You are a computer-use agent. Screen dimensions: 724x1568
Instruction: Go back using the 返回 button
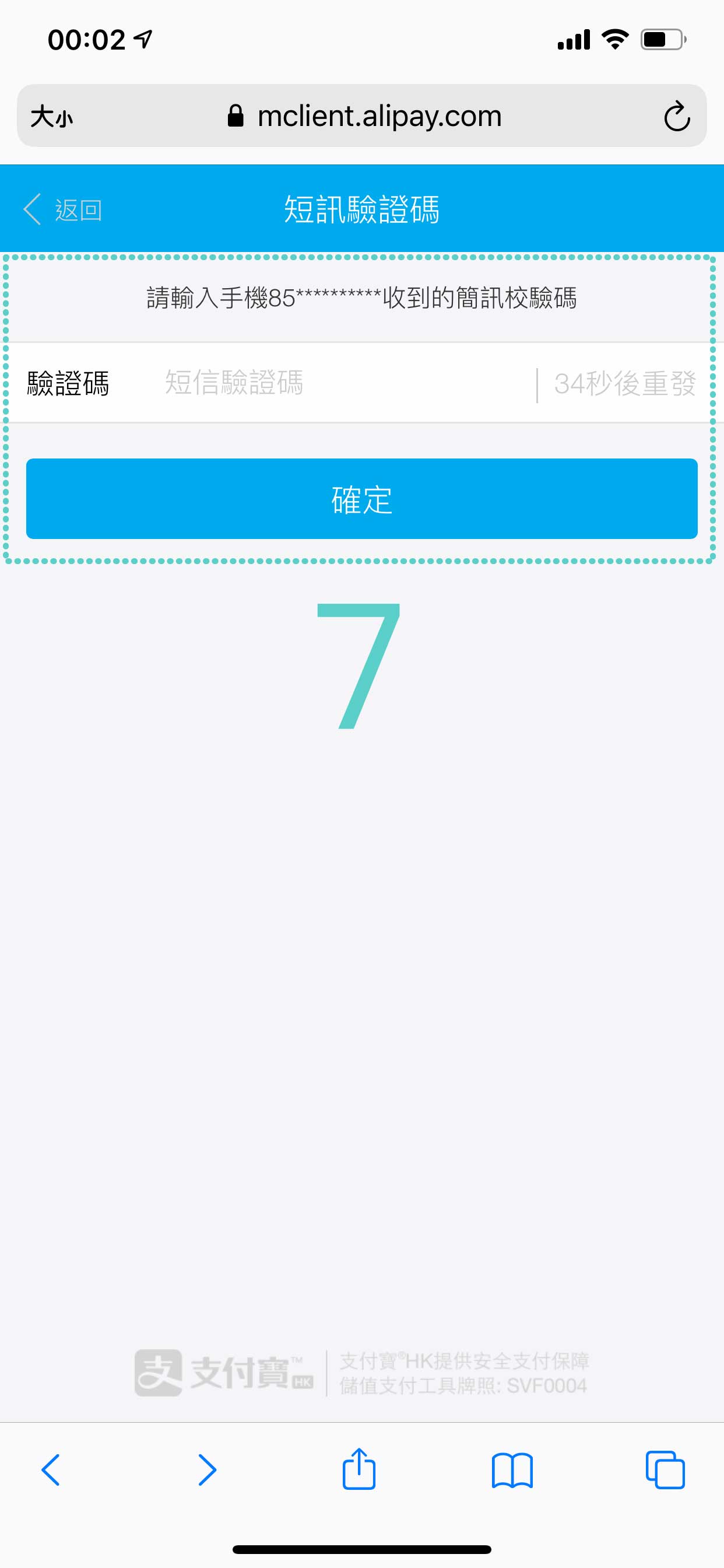point(63,209)
